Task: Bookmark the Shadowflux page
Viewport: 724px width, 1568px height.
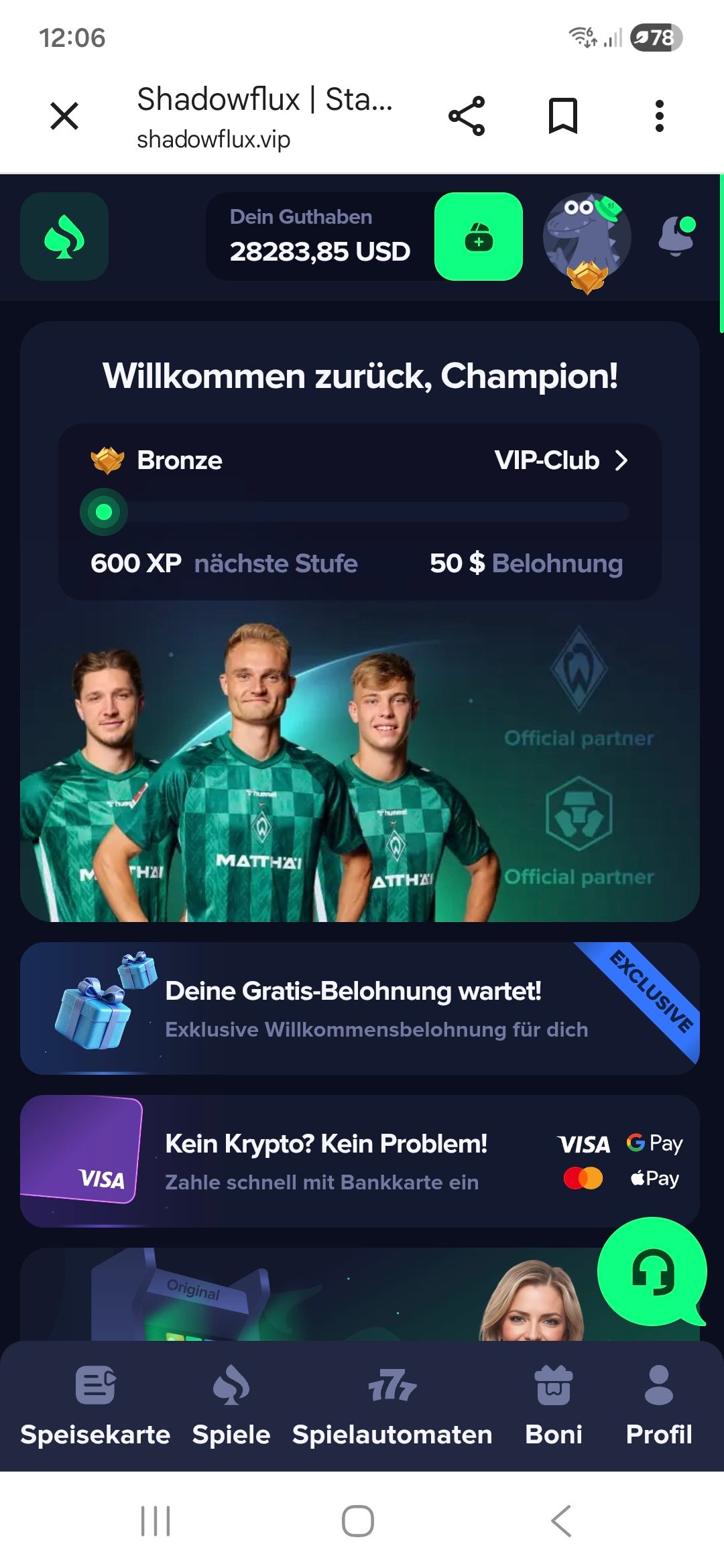Action: click(562, 116)
